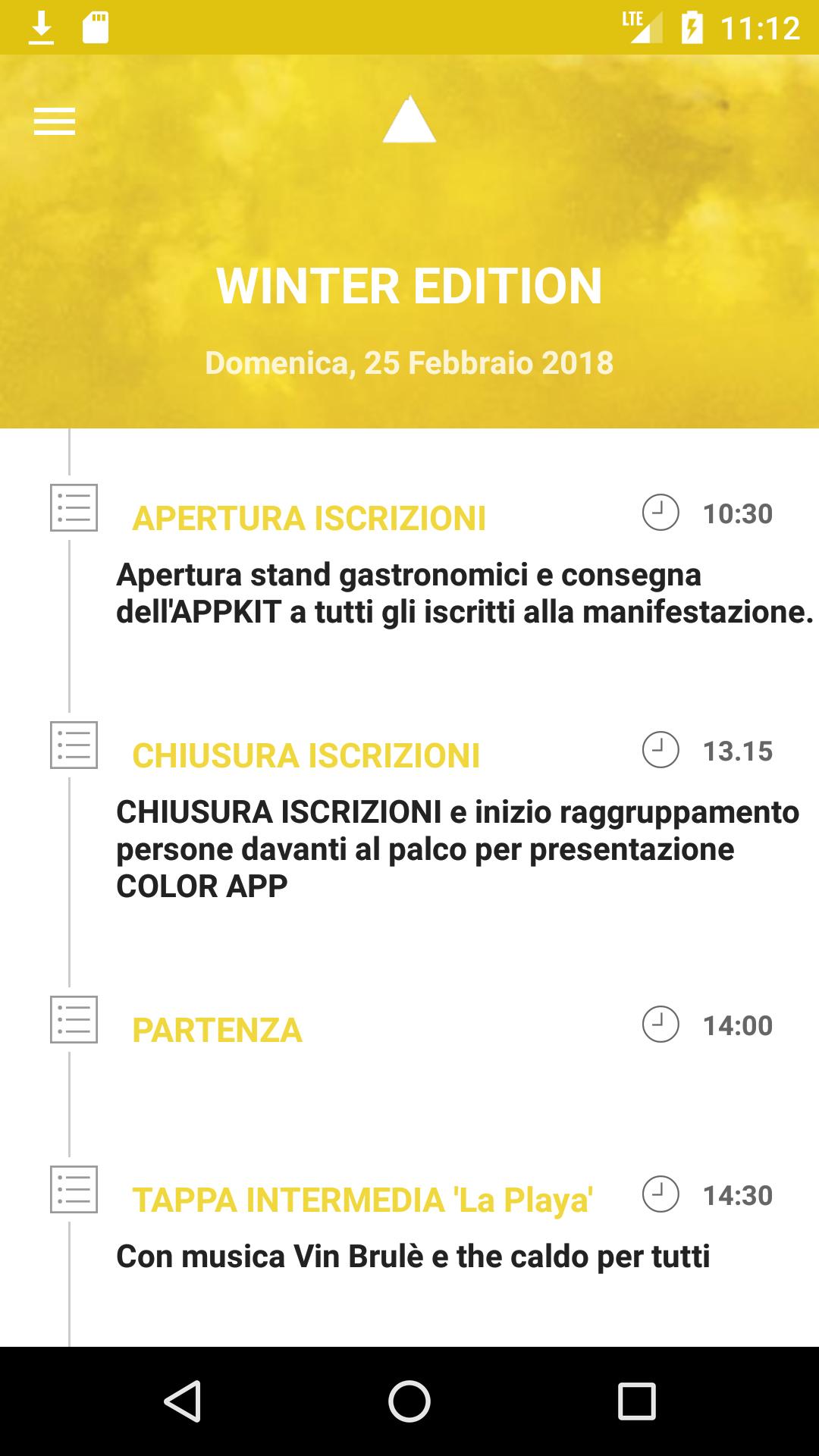
Task: Go back with the system back button
Action: point(182,1401)
